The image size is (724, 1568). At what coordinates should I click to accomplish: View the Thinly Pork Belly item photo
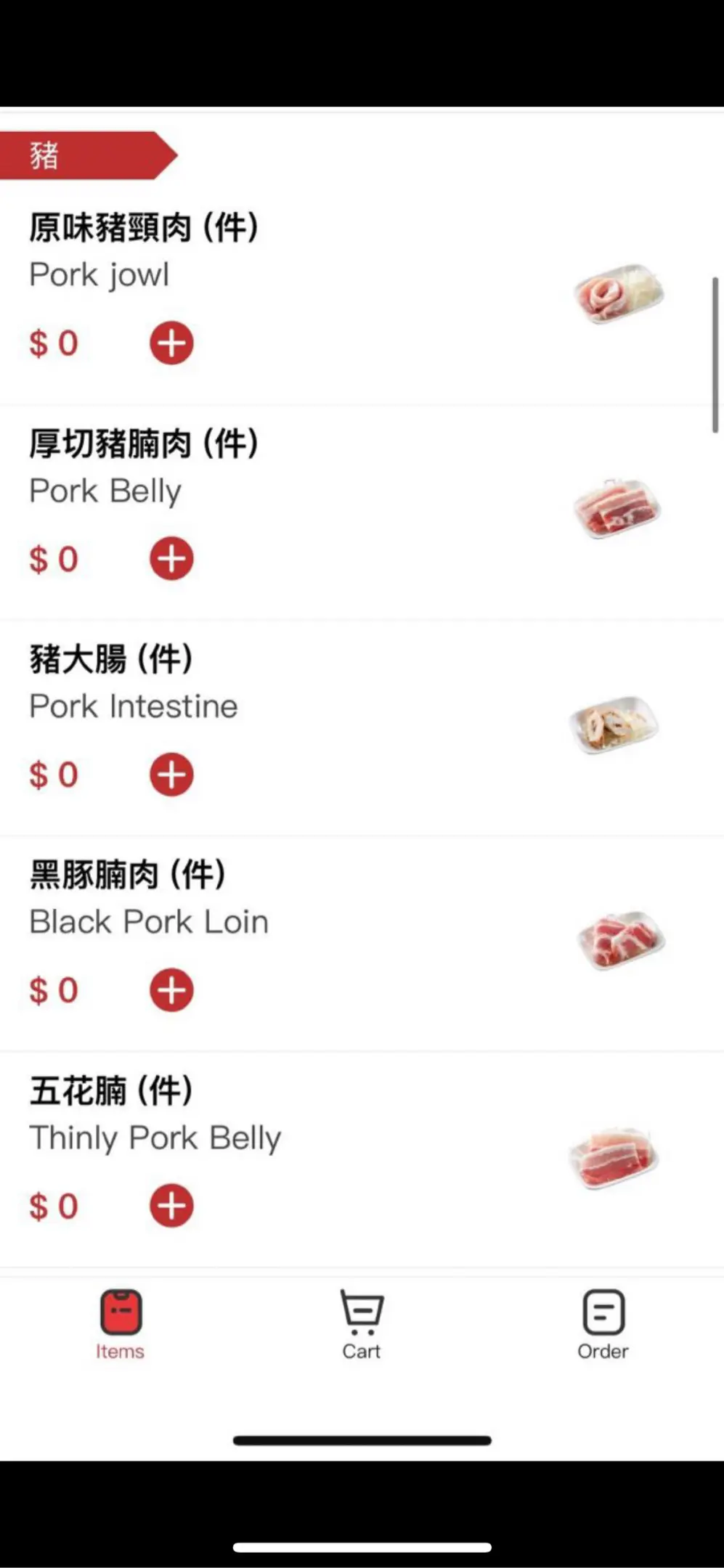coord(614,1156)
